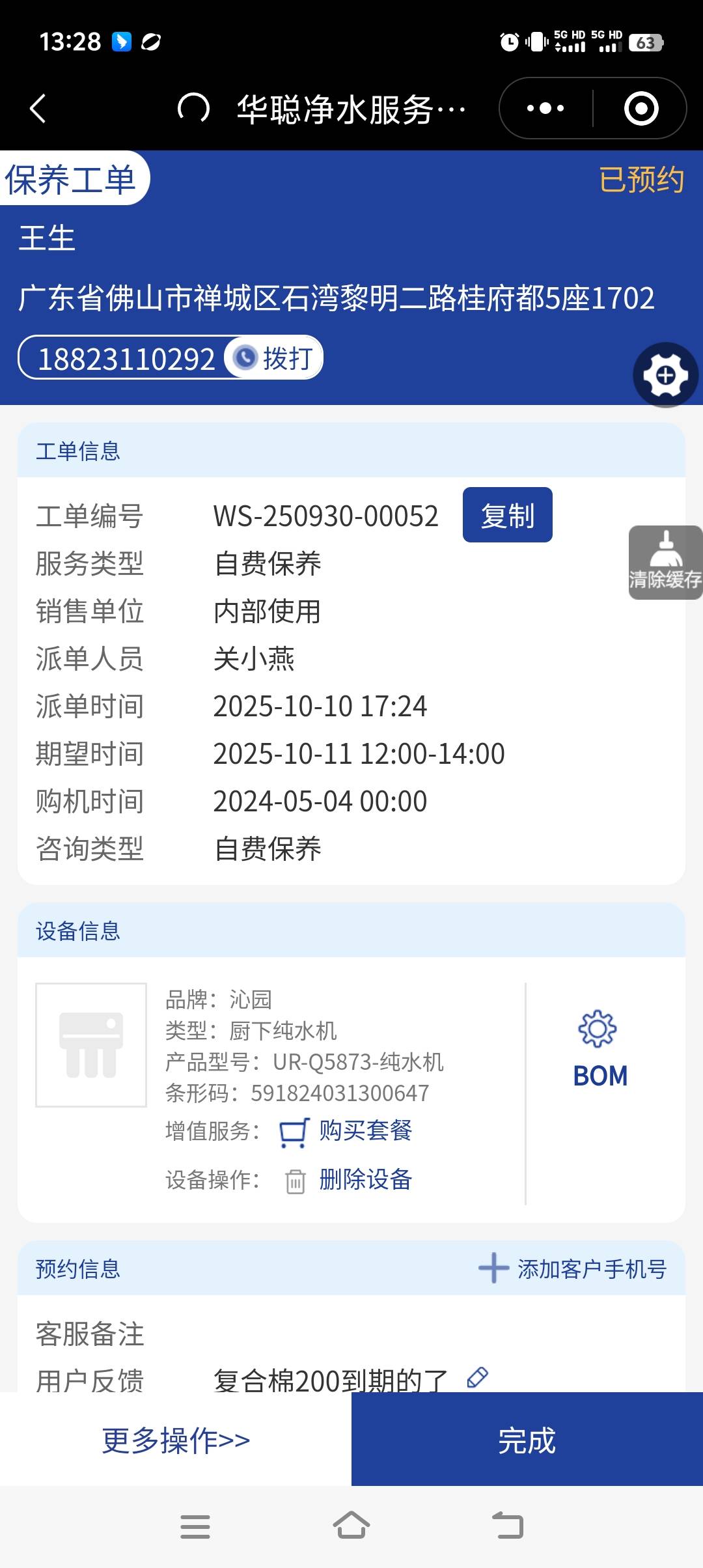This screenshot has height=1568, width=703.
Task: Open the device BOM
Action: [600, 1050]
